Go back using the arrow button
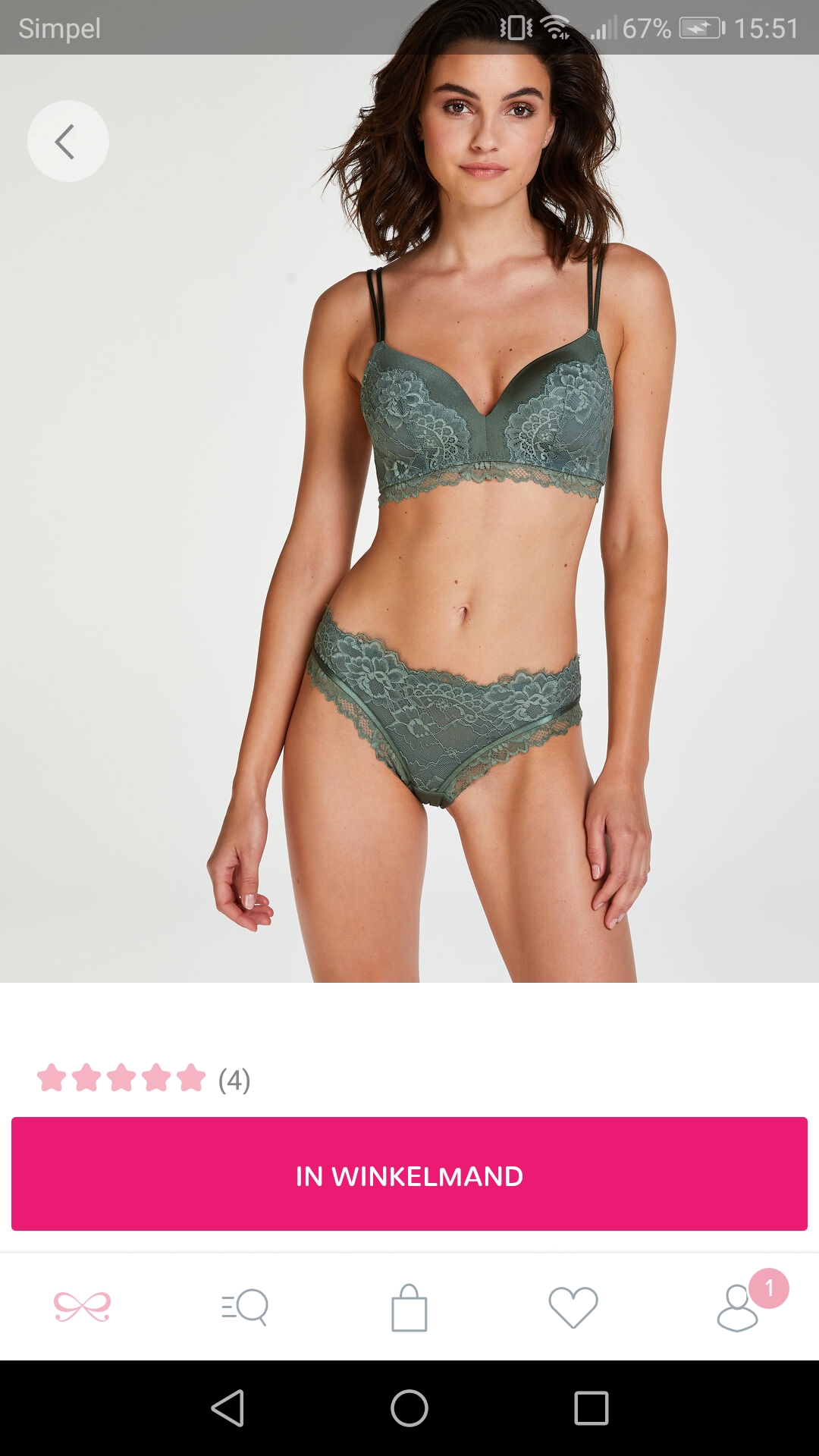819x1456 pixels. pos(68,141)
